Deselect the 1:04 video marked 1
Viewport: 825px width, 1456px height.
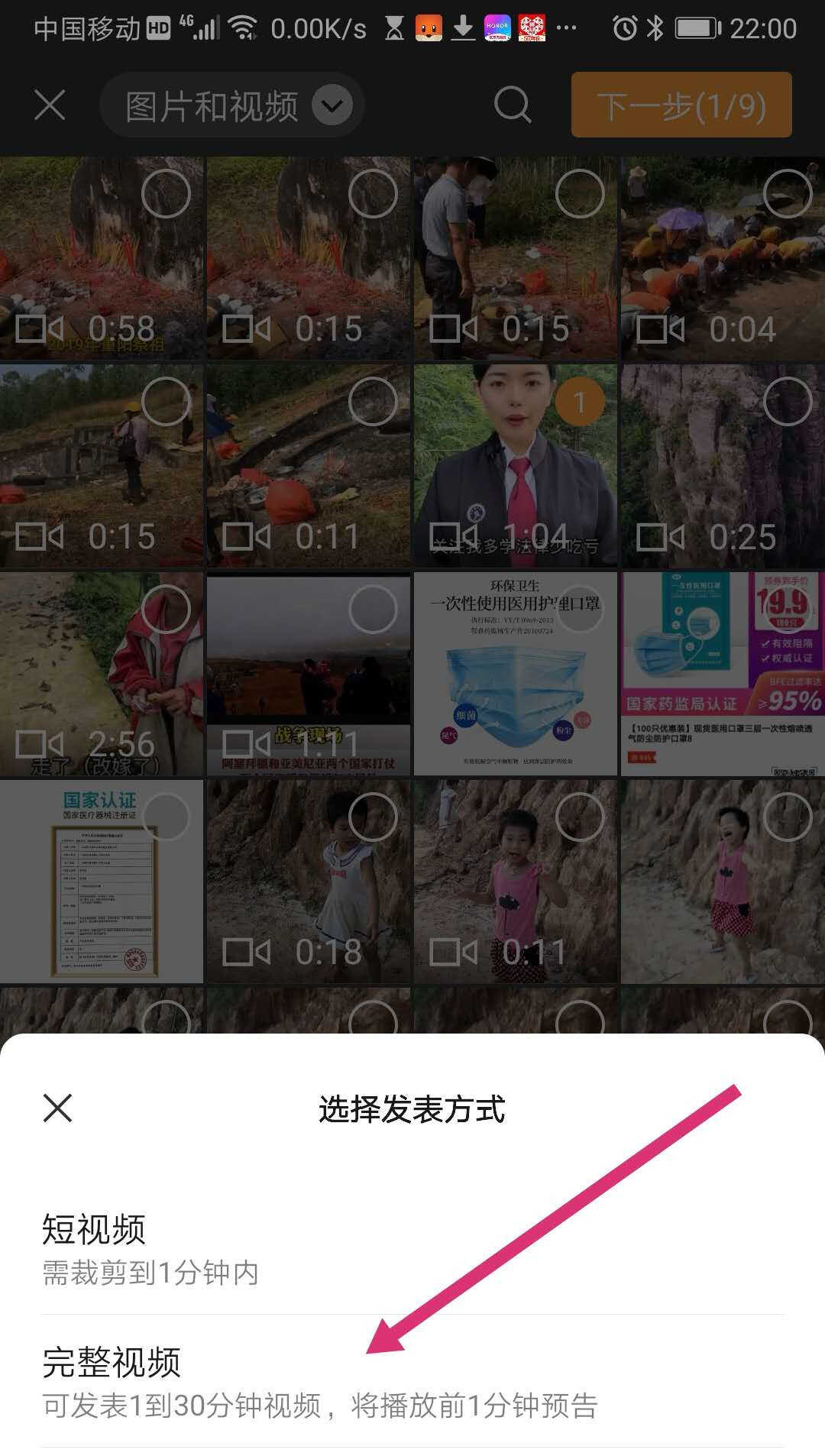579,402
